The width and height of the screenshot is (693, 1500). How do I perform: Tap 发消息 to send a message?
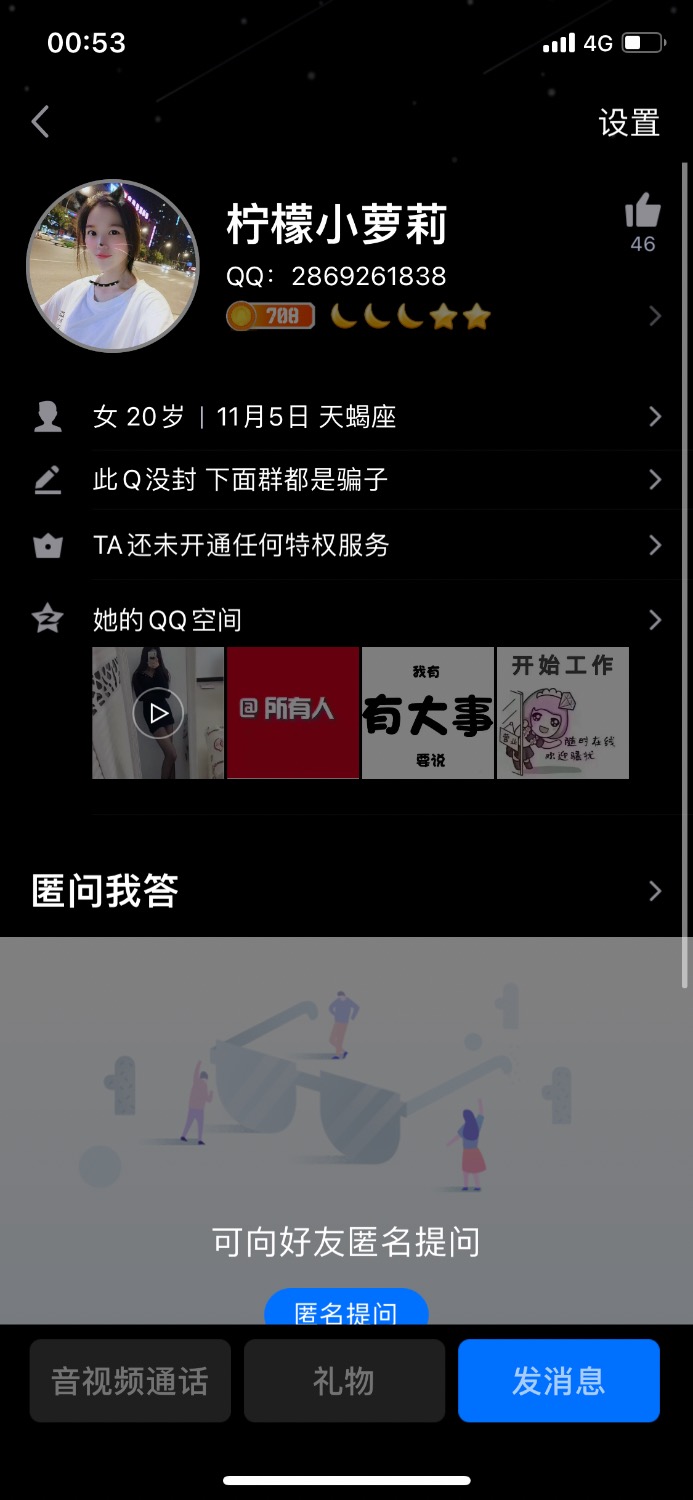[559, 1381]
